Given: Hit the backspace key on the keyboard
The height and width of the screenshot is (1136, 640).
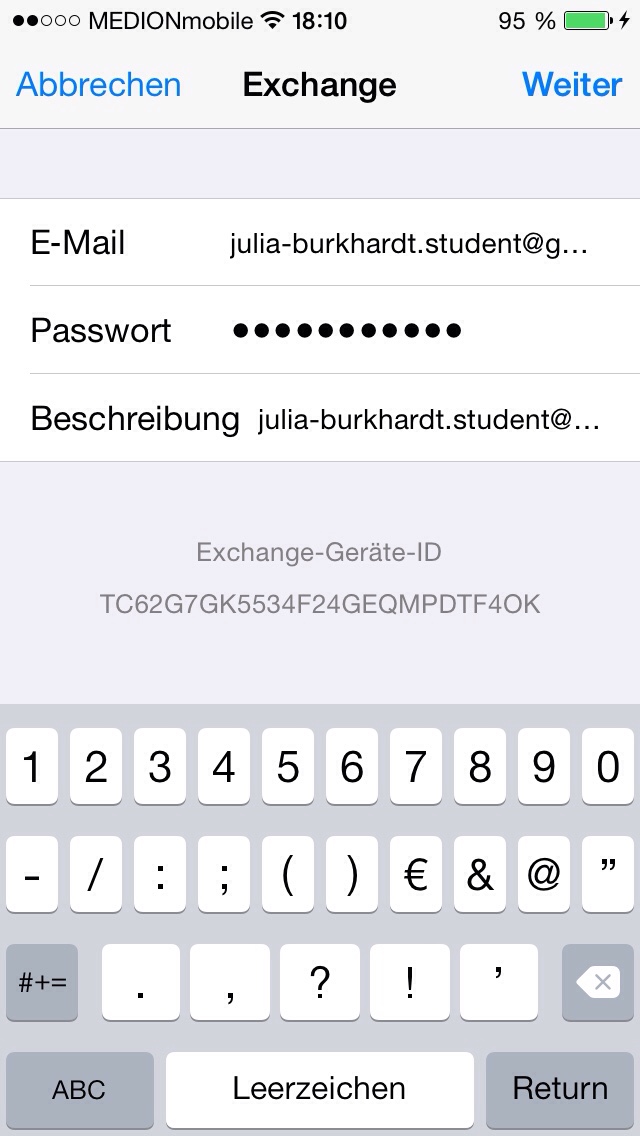Looking at the screenshot, I should click(x=601, y=983).
